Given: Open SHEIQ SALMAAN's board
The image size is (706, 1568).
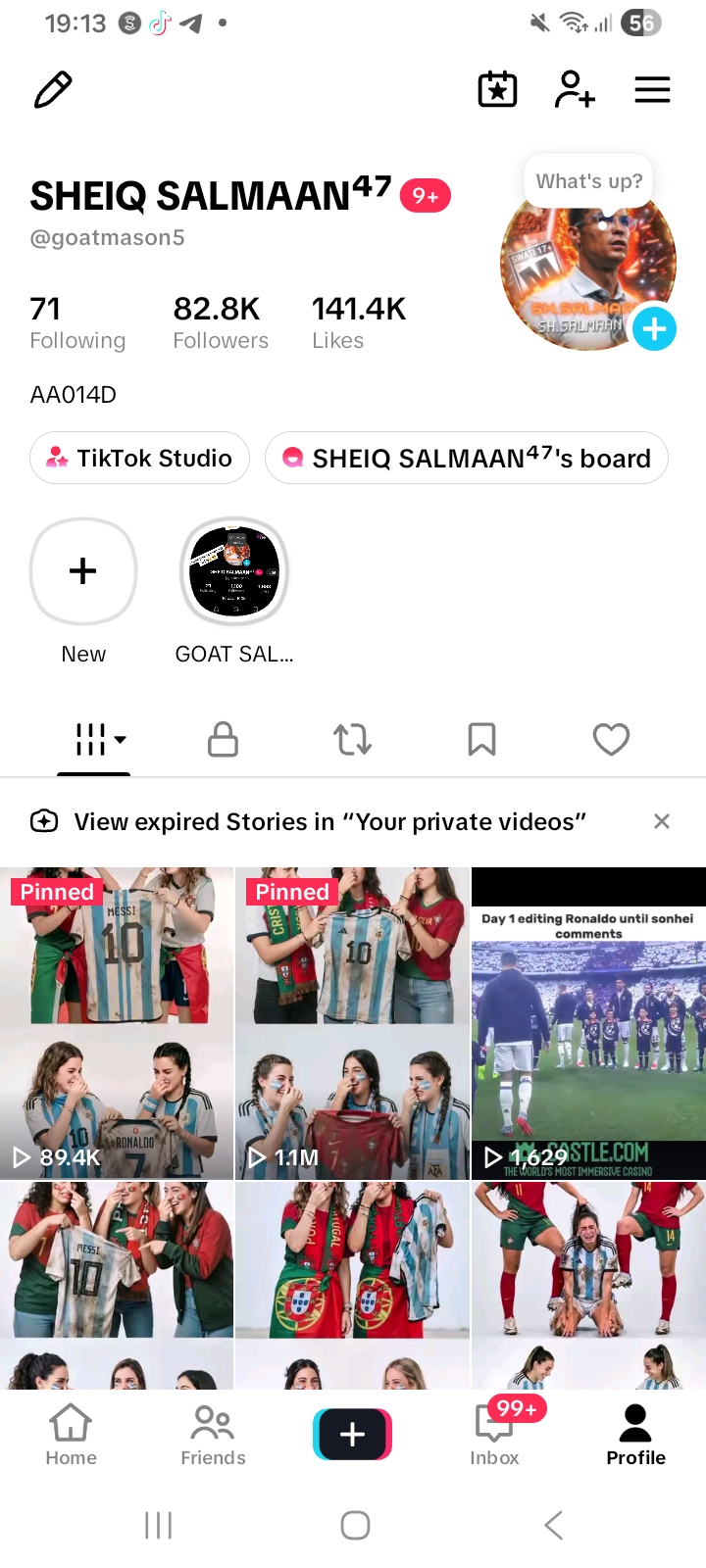Looking at the screenshot, I should click(x=467, y=458).
